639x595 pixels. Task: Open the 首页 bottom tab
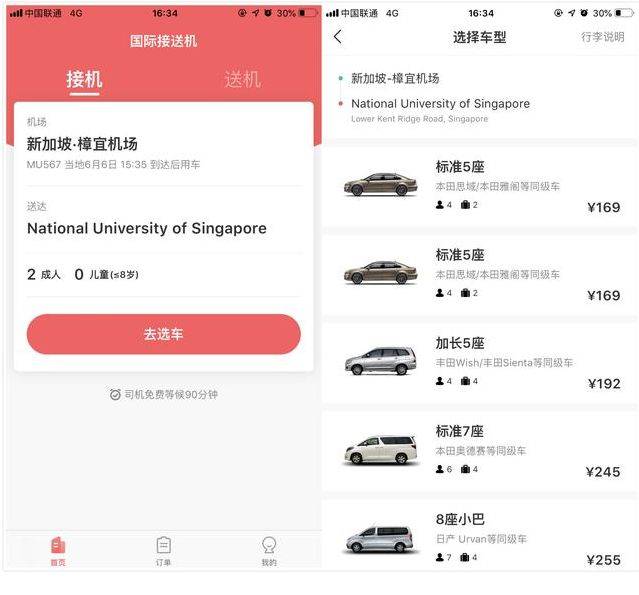(58, 550)
